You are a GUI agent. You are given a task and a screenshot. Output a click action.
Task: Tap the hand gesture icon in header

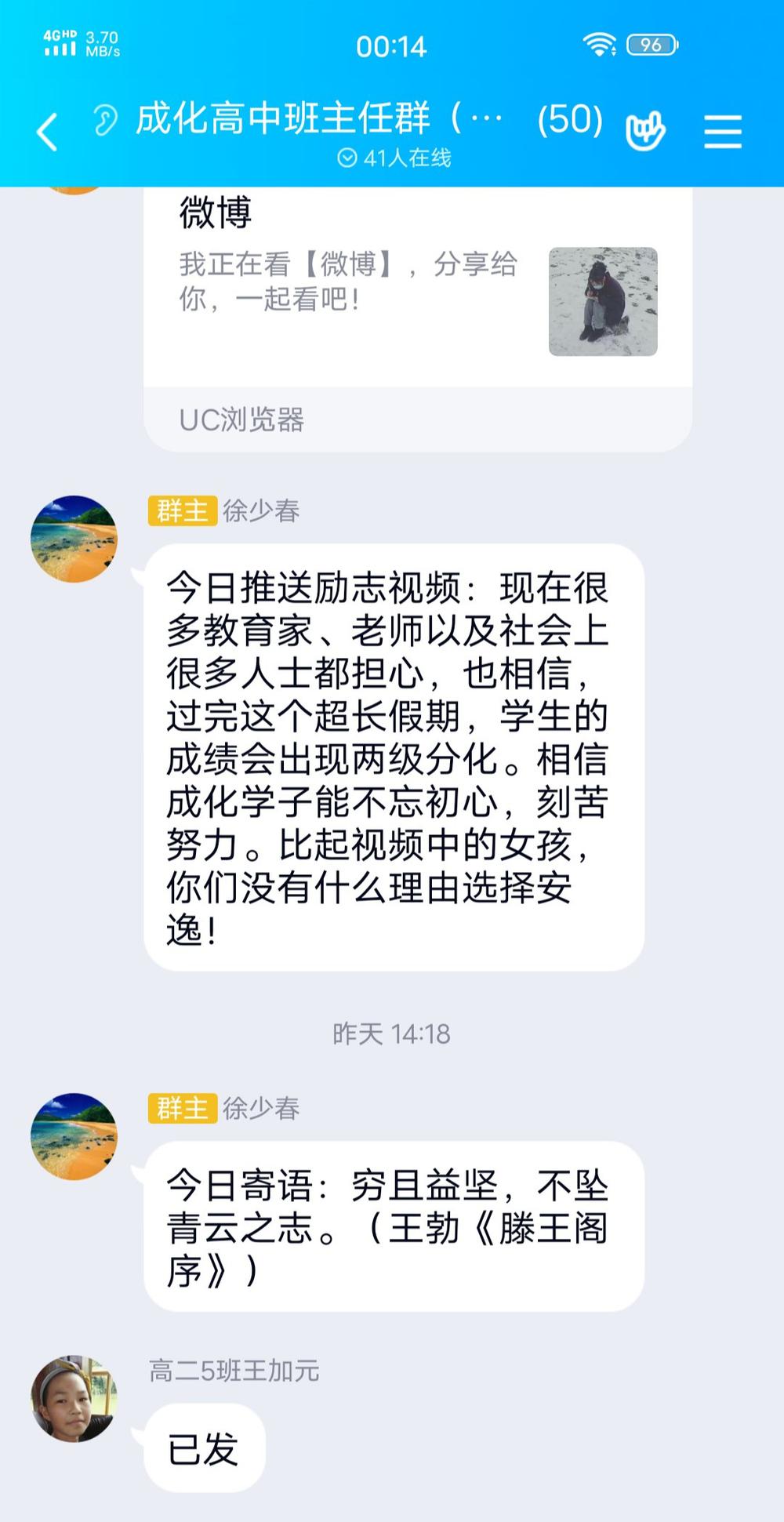pyautogui.click(x=645, y=130)
